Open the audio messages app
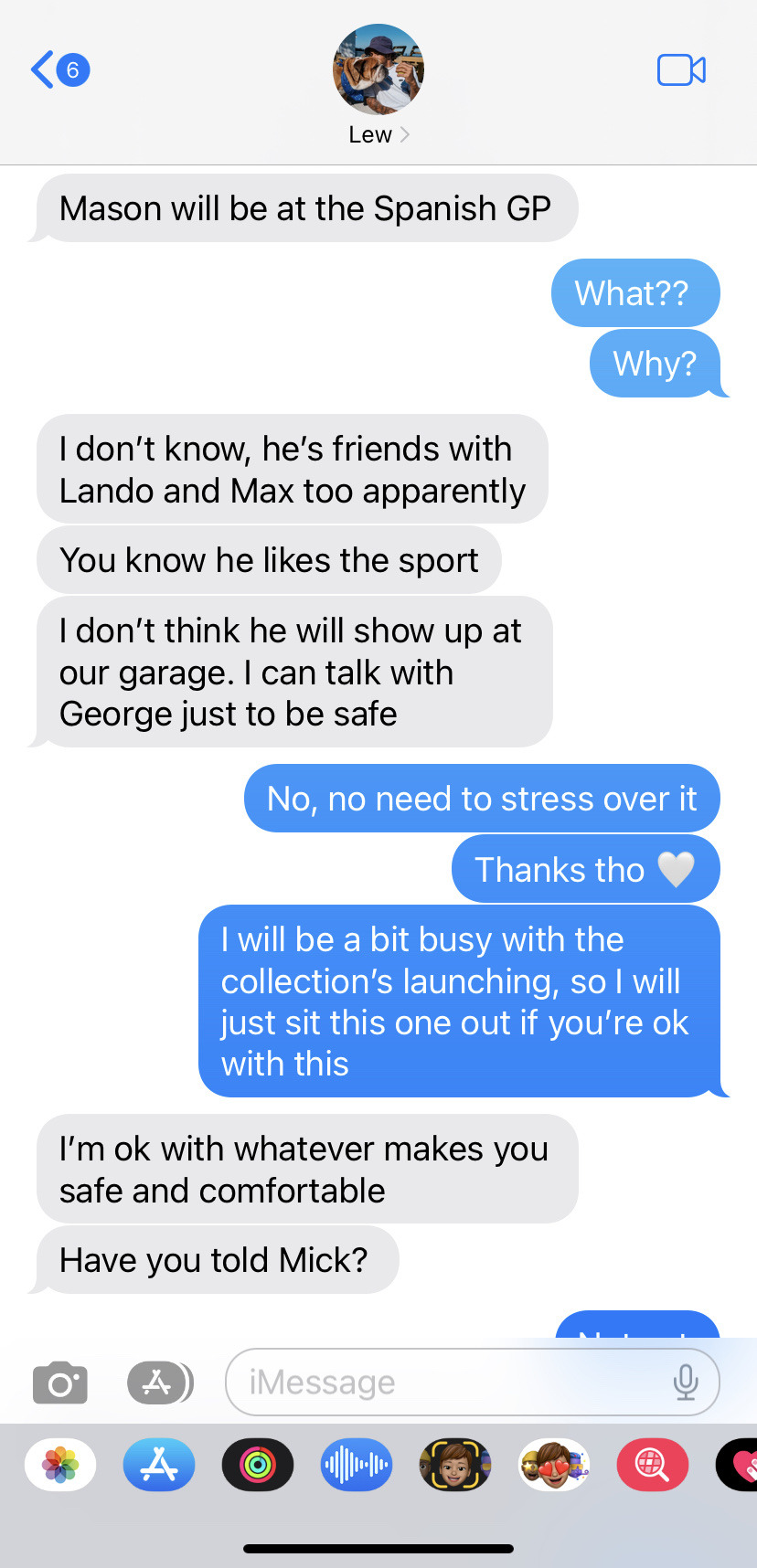This screenshot has height=1568, width=757. [357, 1465]
